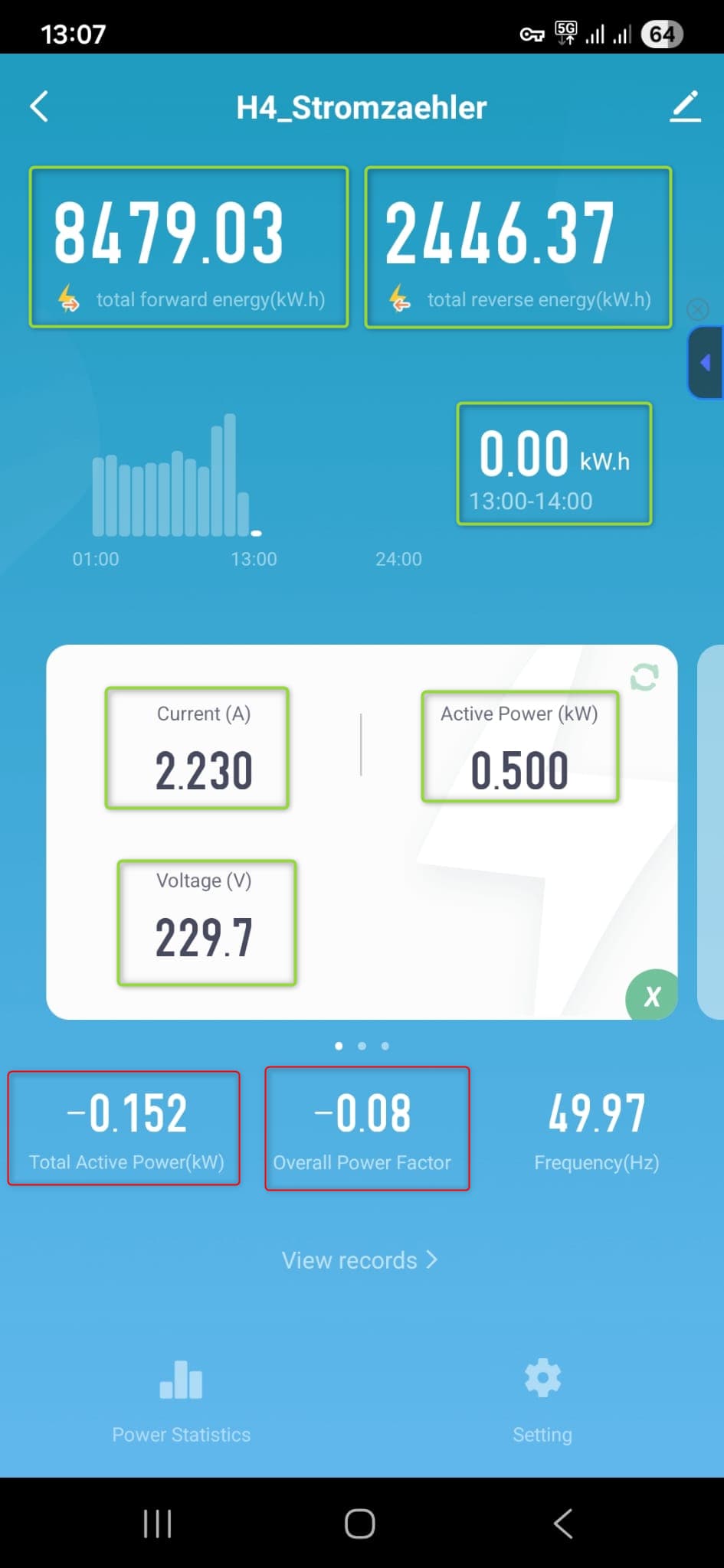Edit the device name with pencil icon
This screenshot has height=1568, width=724.
tap(685, 106)
